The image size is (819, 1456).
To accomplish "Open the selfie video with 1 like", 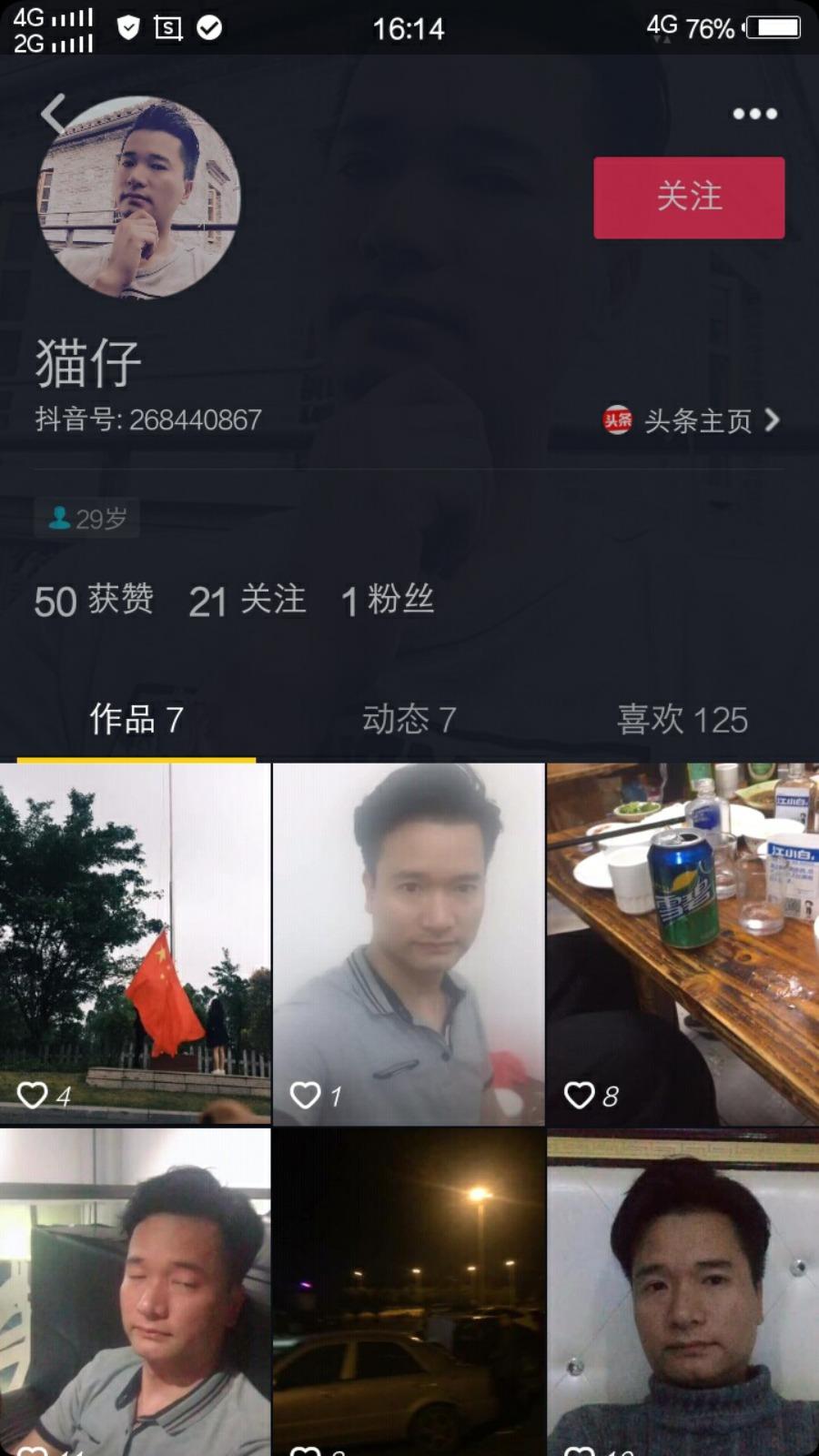I will coord(409,943).
